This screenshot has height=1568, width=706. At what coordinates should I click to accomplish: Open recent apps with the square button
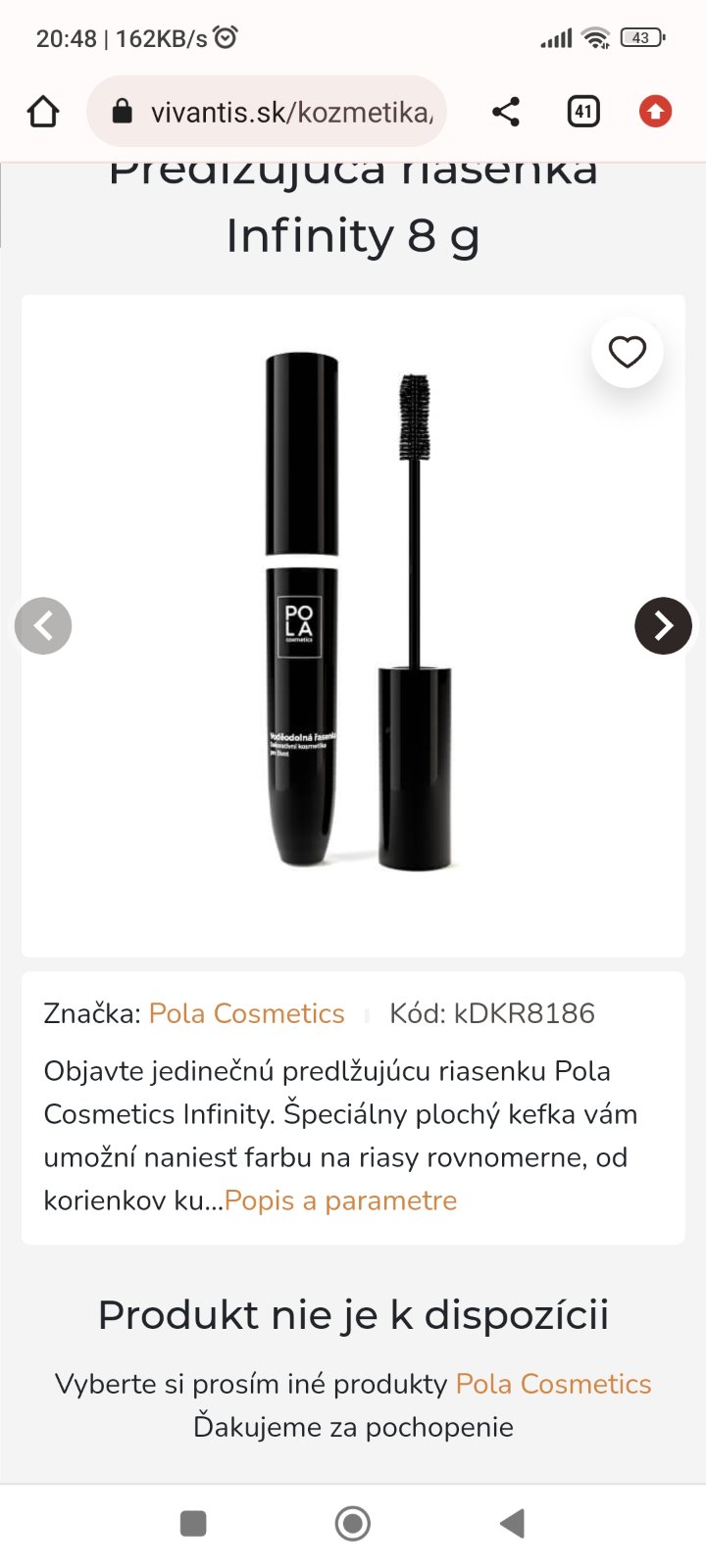[x=193, y=1523]
